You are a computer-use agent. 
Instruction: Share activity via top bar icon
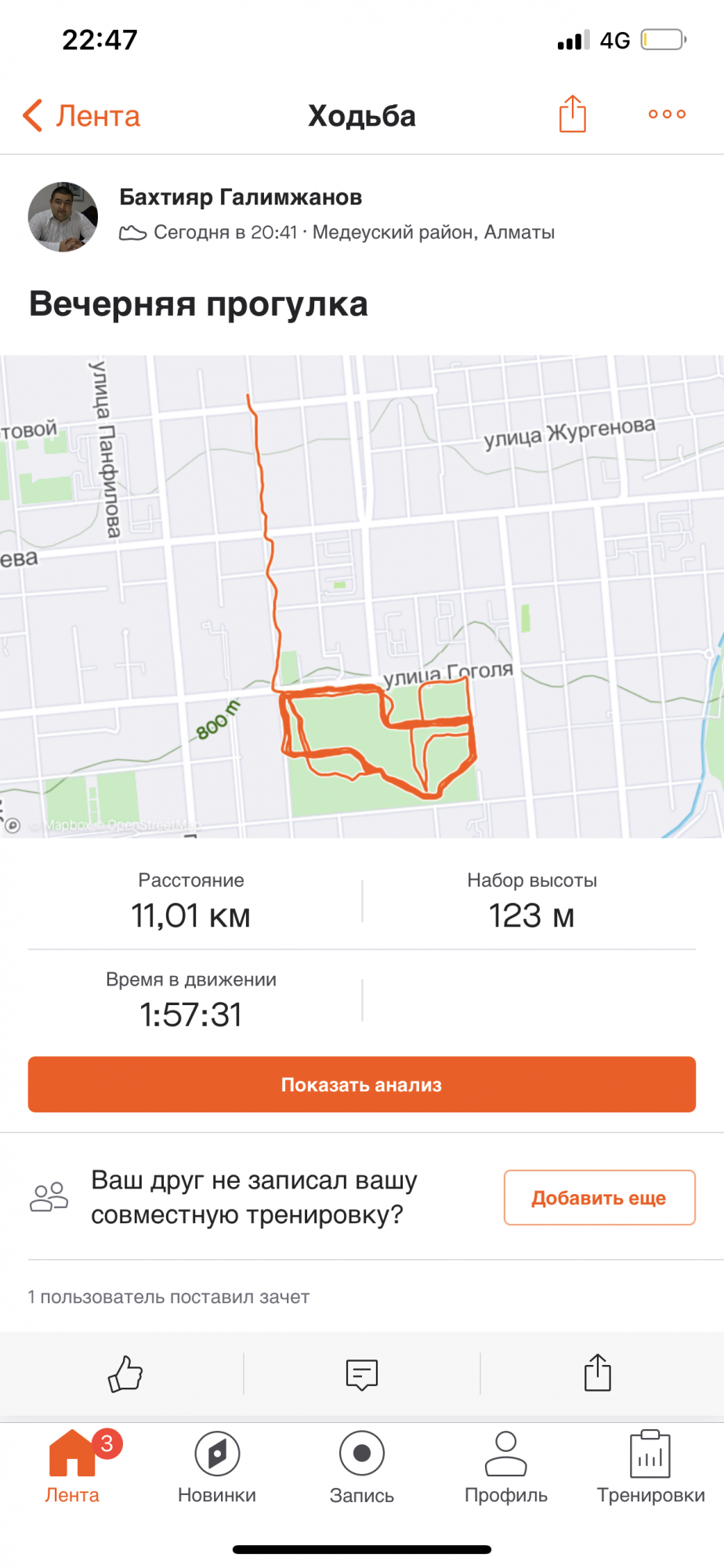(572, 114)
